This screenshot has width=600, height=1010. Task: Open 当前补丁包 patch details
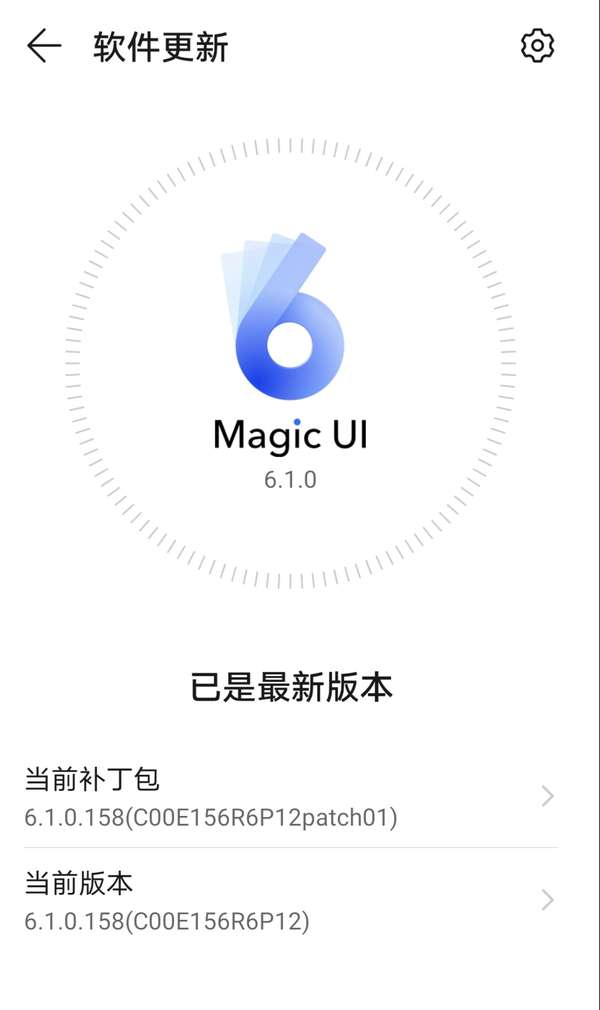(291, 796)
